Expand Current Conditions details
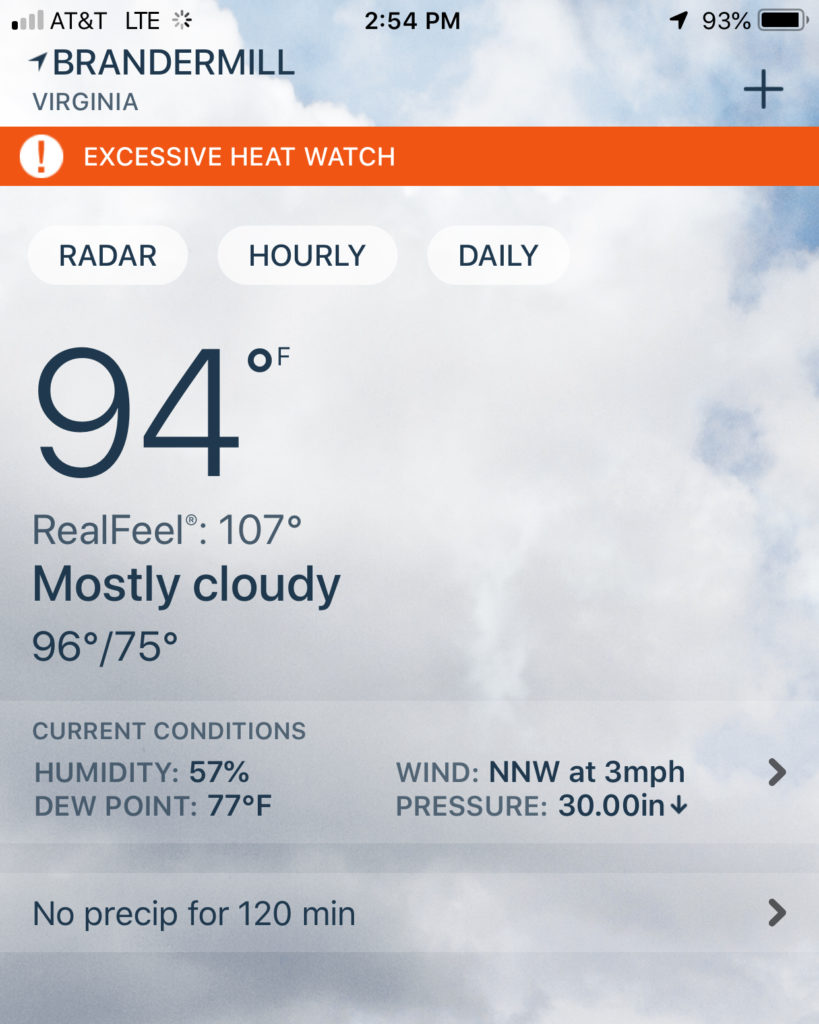This screenshot has width=819, height=1024. click(x=776, y=772)
